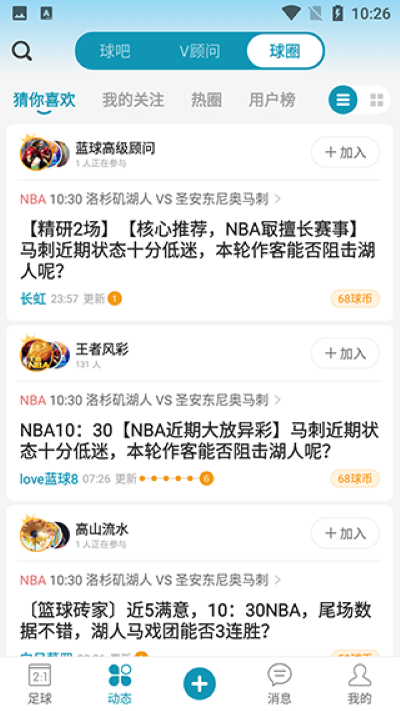Go to the 足球 tab

coord(40,684)
